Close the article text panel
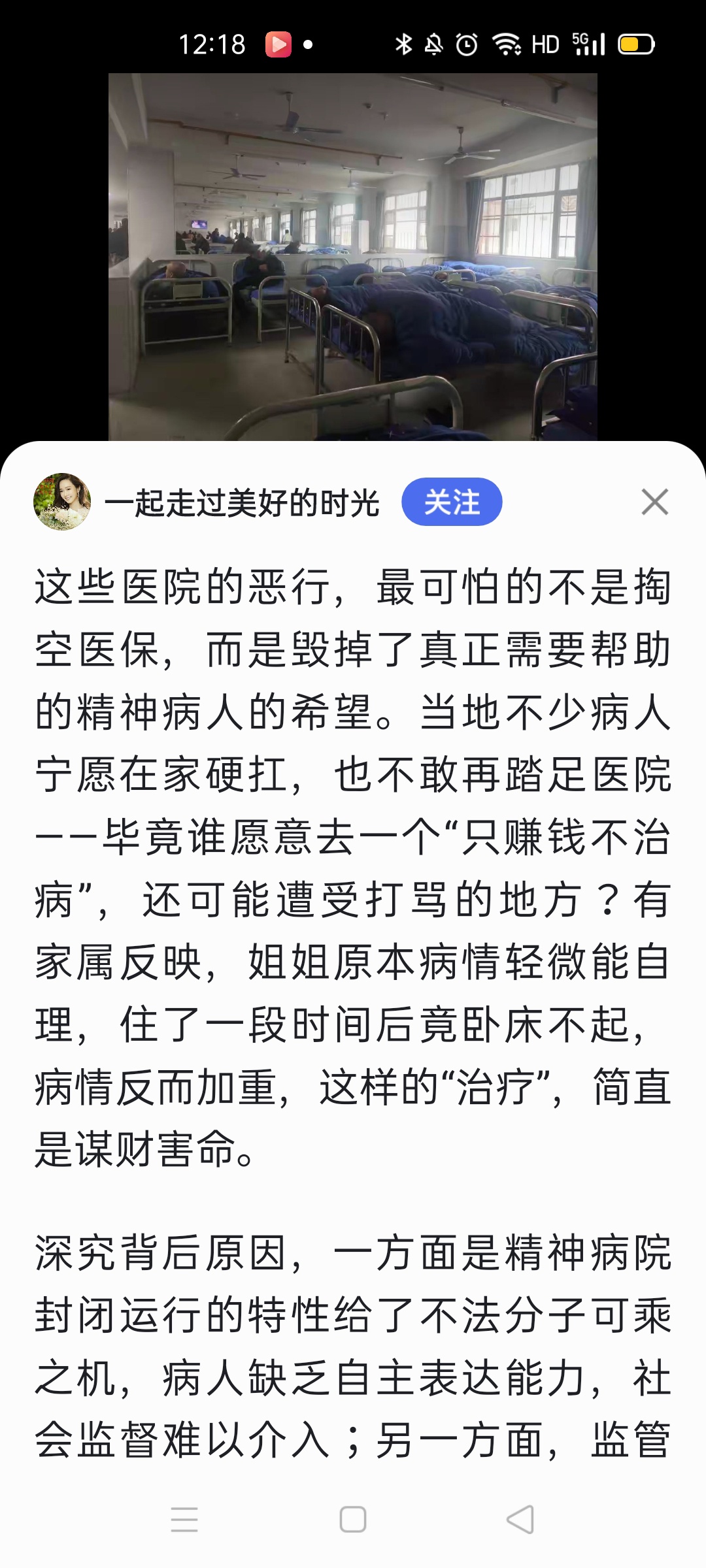The height and width of the screenshot is (1568, 706). pos(654,502)
